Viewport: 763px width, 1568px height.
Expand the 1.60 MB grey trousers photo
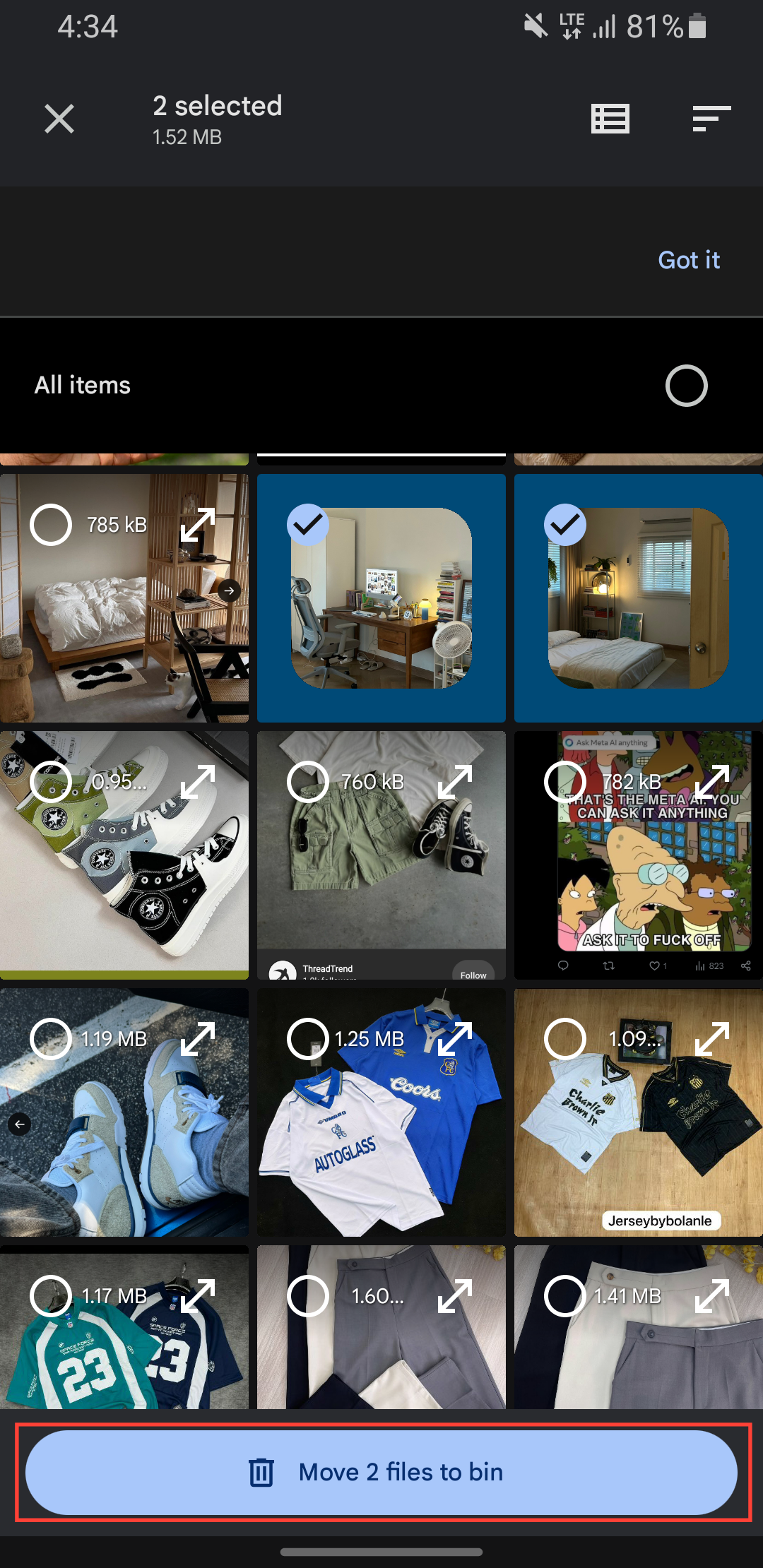455,1296
